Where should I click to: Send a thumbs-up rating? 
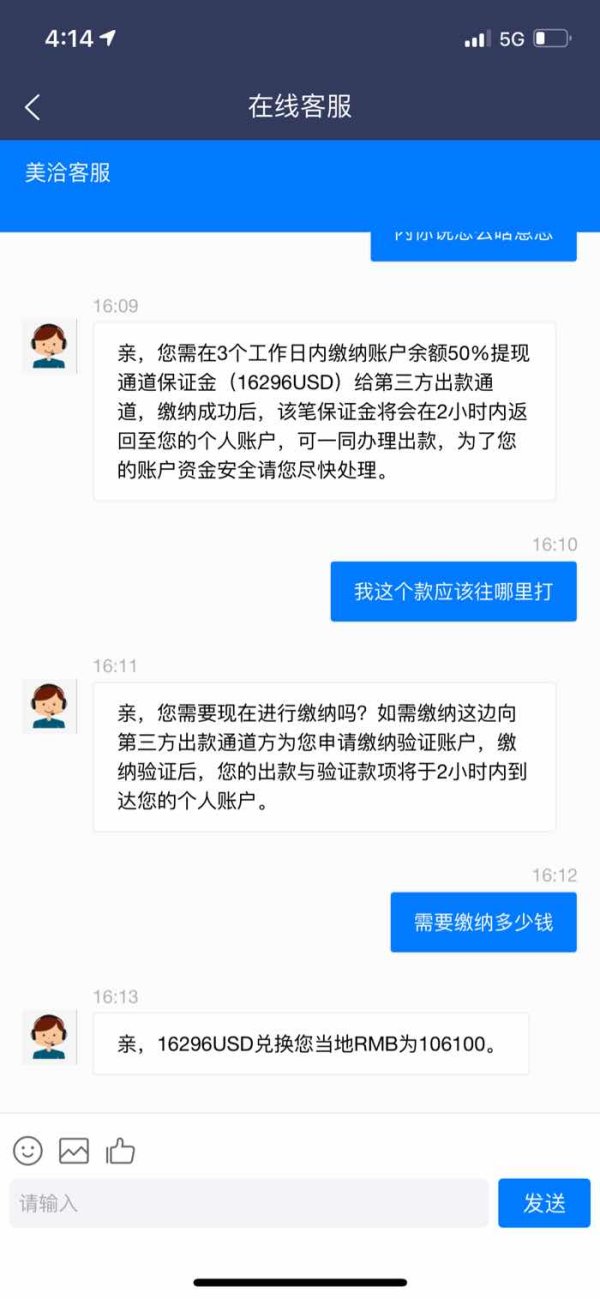(120, 1151)
